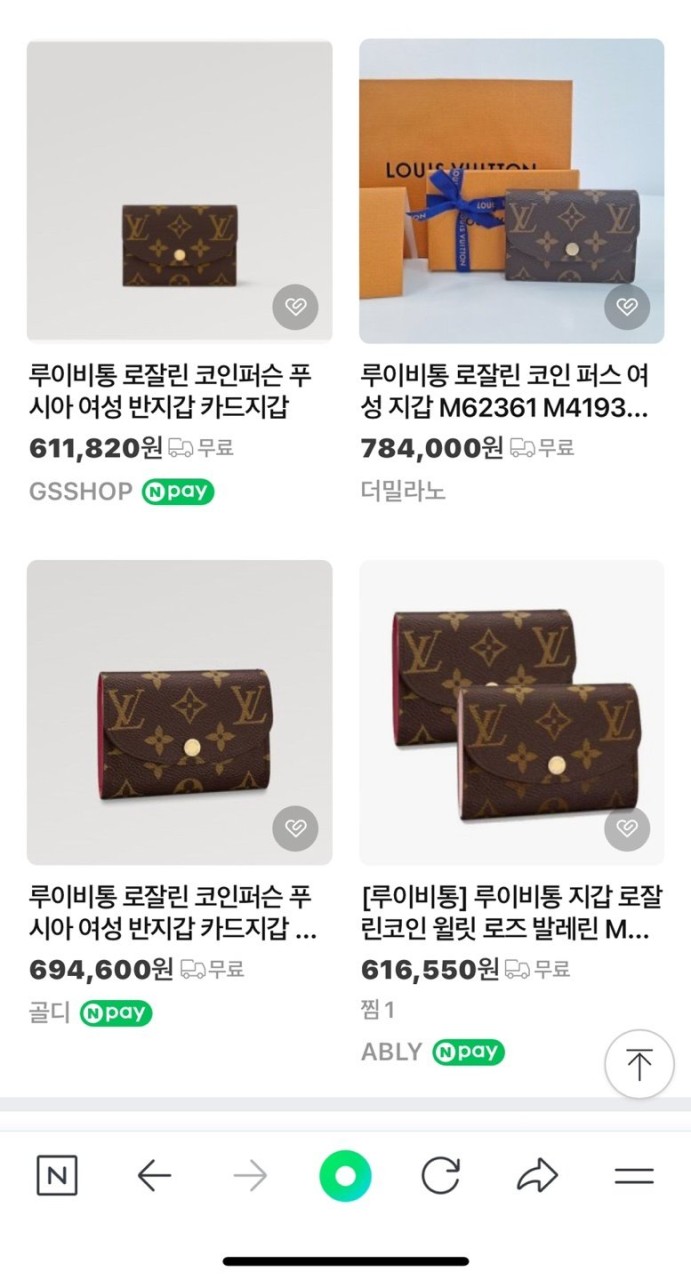
Task: Save the 더밀라노 wallet with heart icon
Action: pyautogui.click(x=627, y=307)
